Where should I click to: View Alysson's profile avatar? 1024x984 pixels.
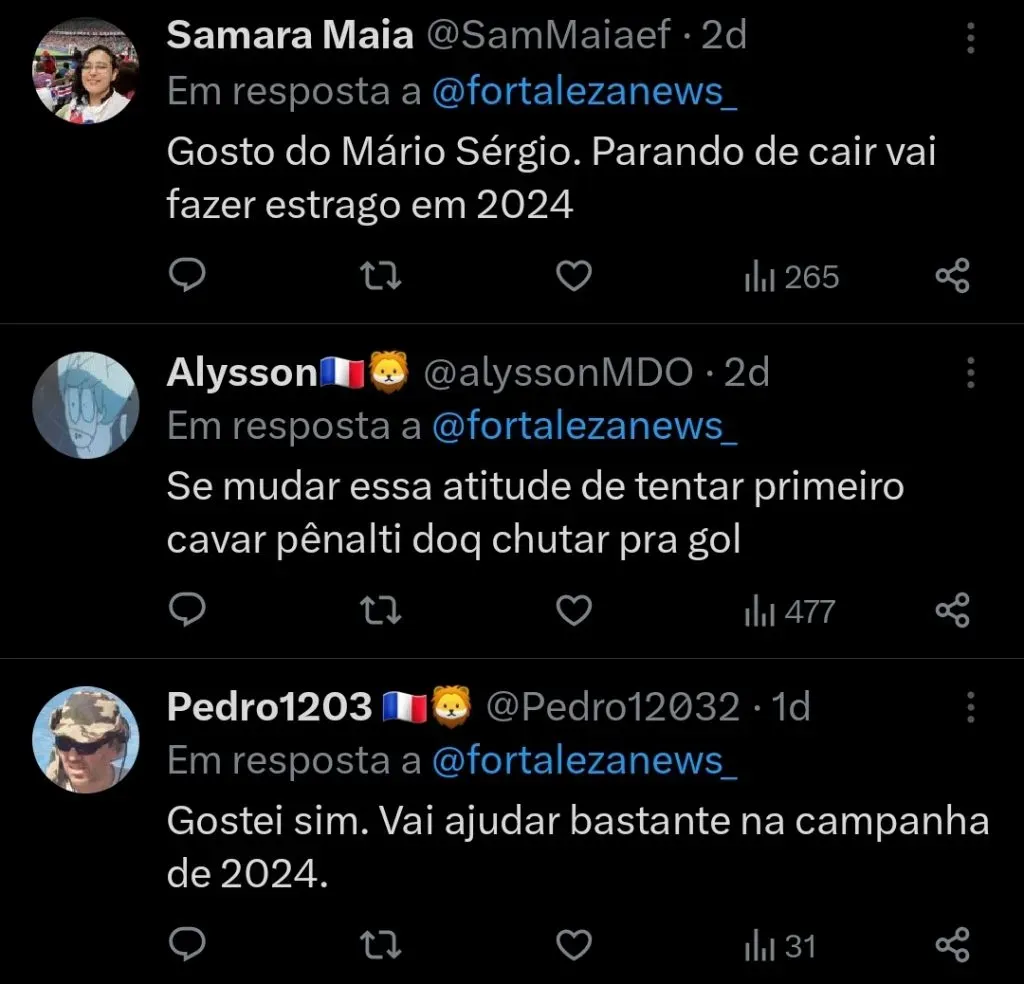pos(85,404)
